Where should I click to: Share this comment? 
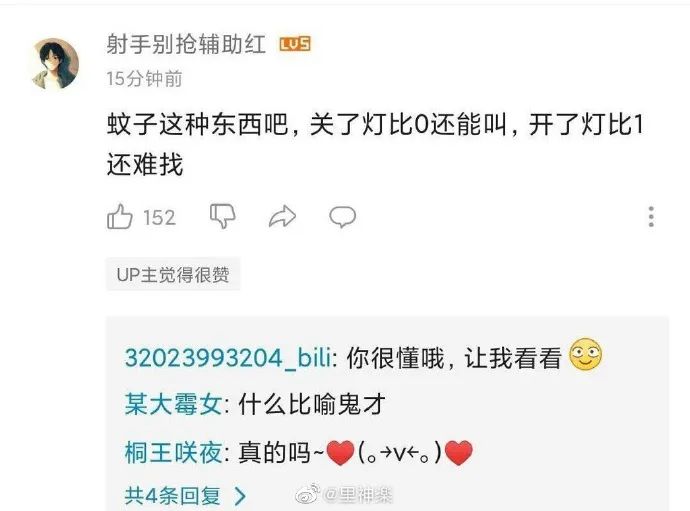tap(283, 217)
